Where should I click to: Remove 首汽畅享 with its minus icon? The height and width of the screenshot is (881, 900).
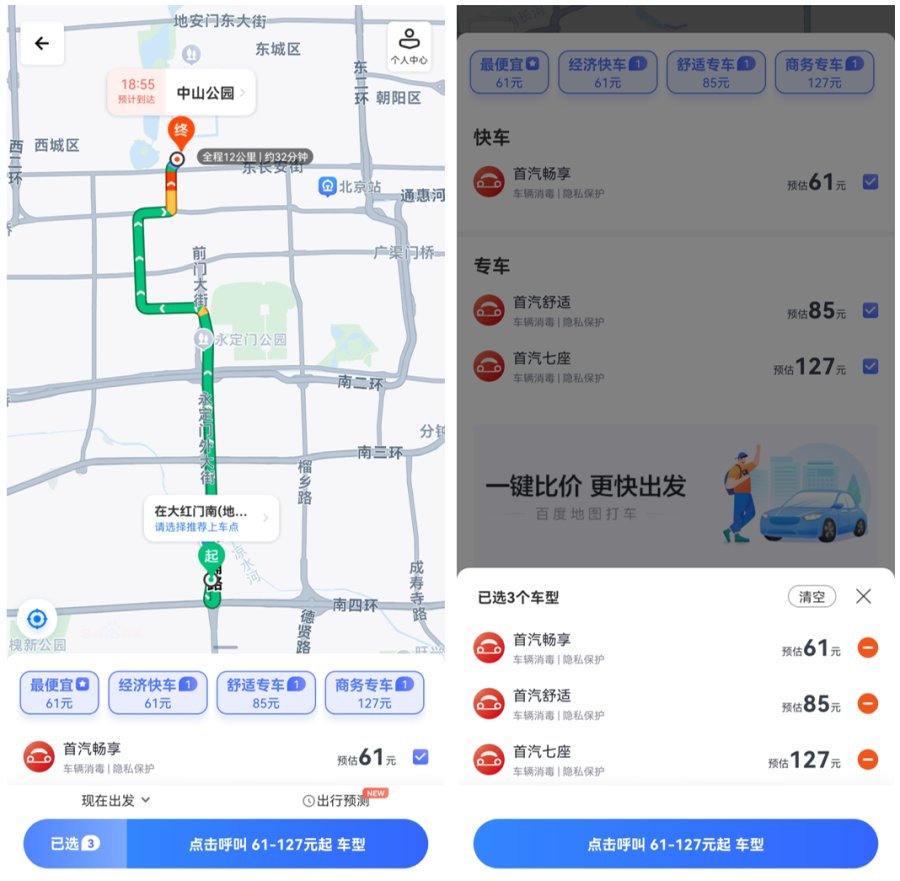[x=867, y=648]
